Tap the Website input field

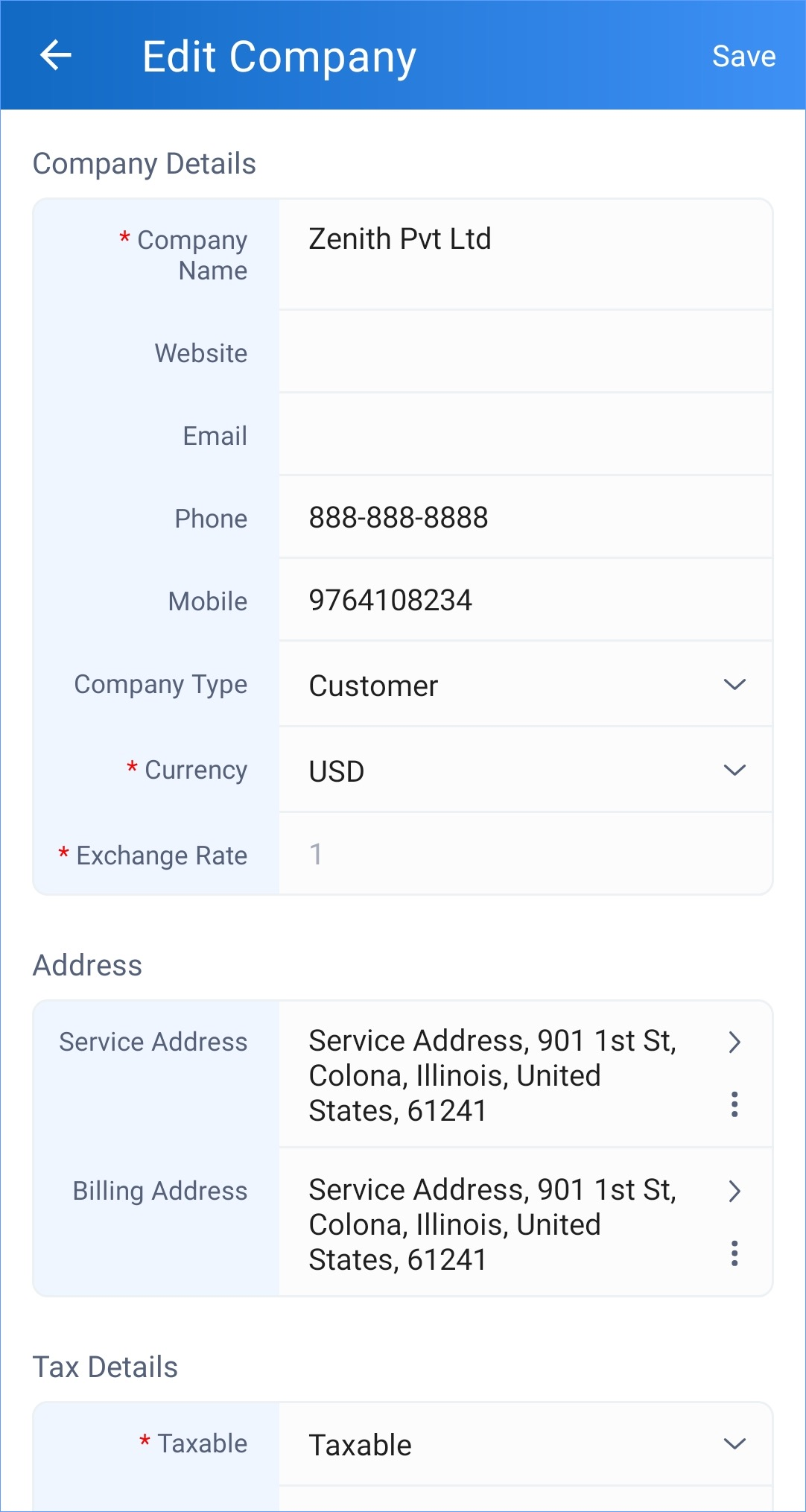pos(524,352)
